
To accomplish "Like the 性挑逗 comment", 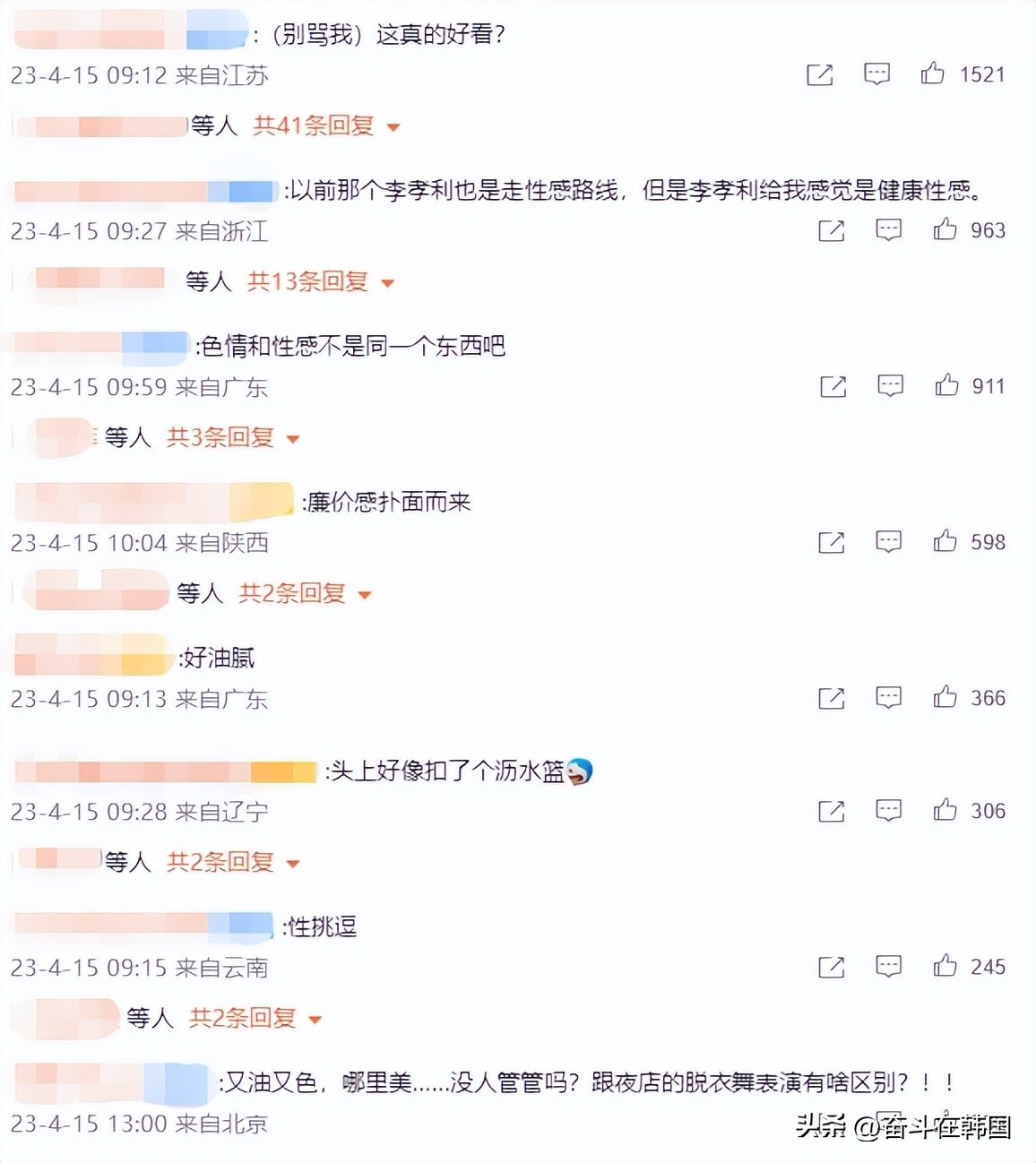I will coord(945,966).
